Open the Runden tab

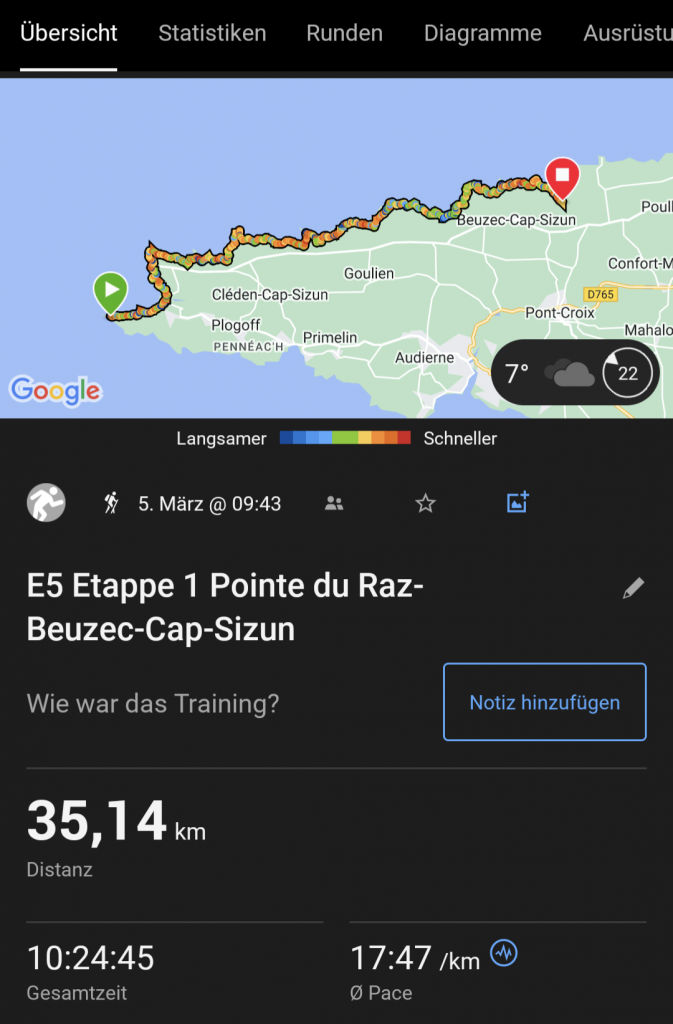[x=344, y=33]
